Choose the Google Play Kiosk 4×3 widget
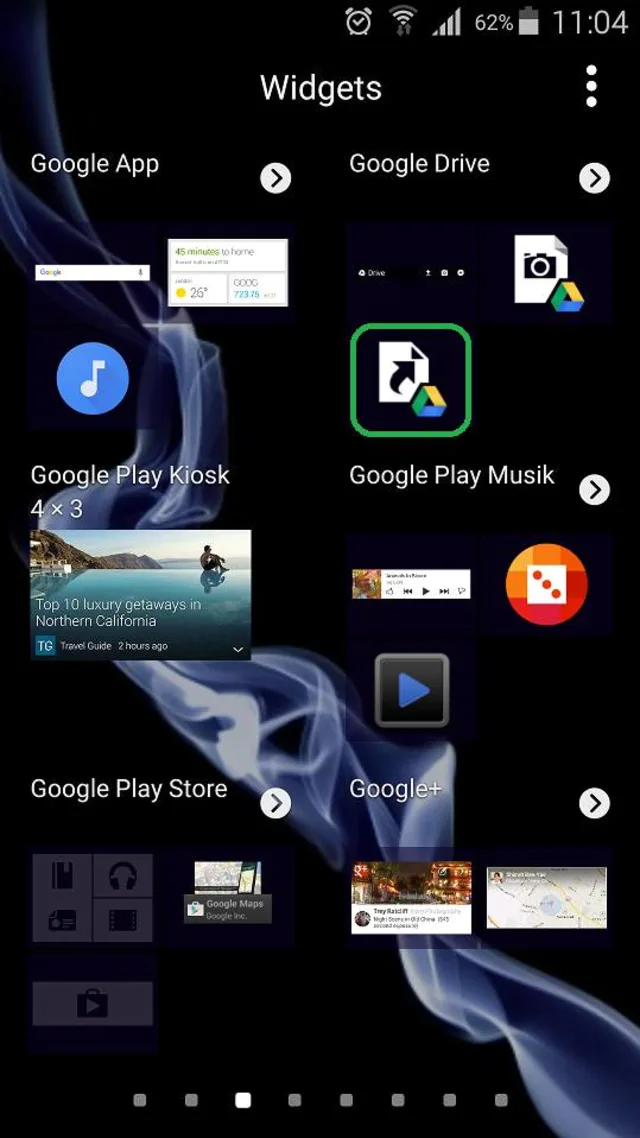The height and width of the screenshot is (1138, 640). (140, 595)
